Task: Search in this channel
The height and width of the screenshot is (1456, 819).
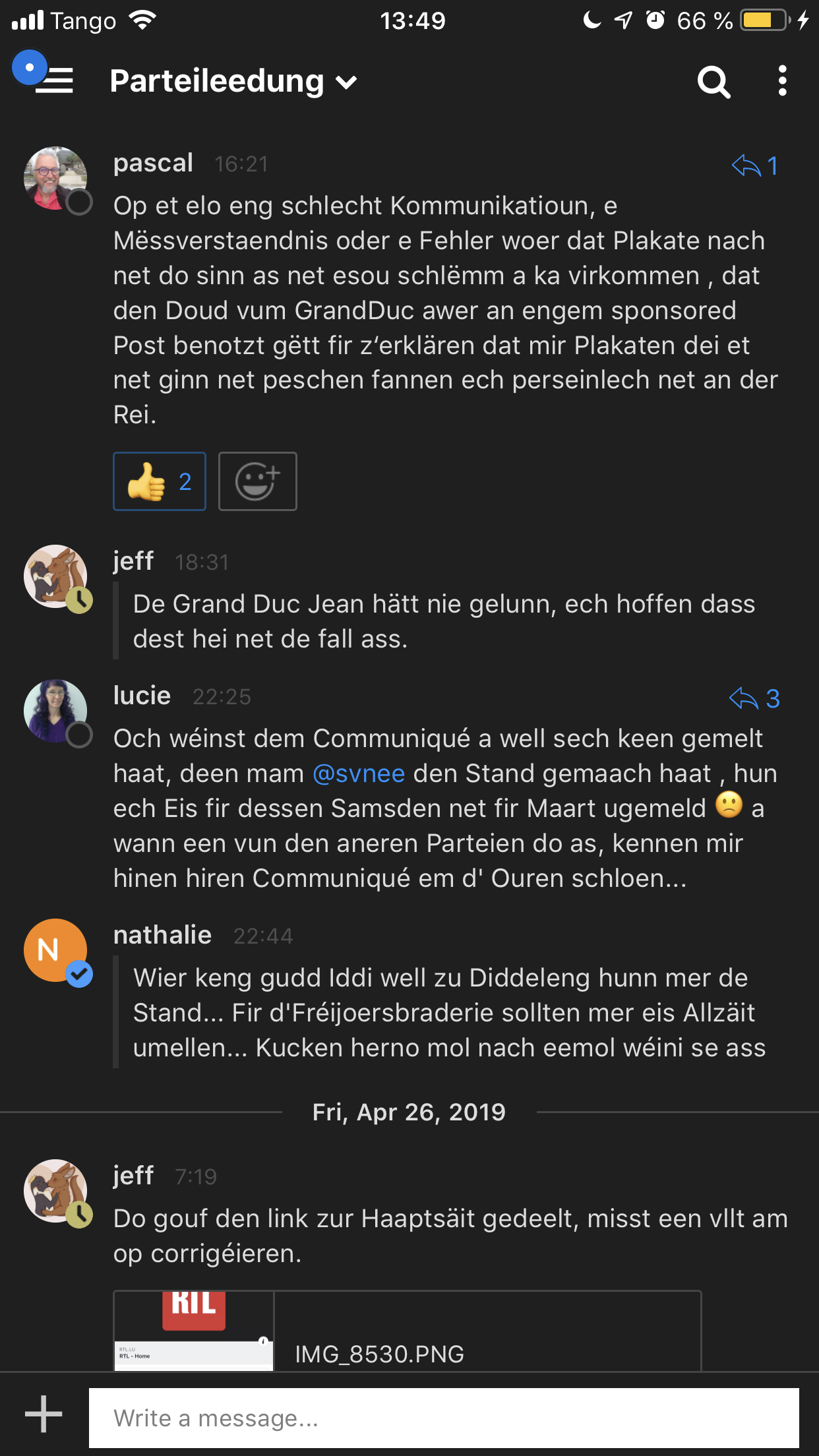Action: coord(713,82)
